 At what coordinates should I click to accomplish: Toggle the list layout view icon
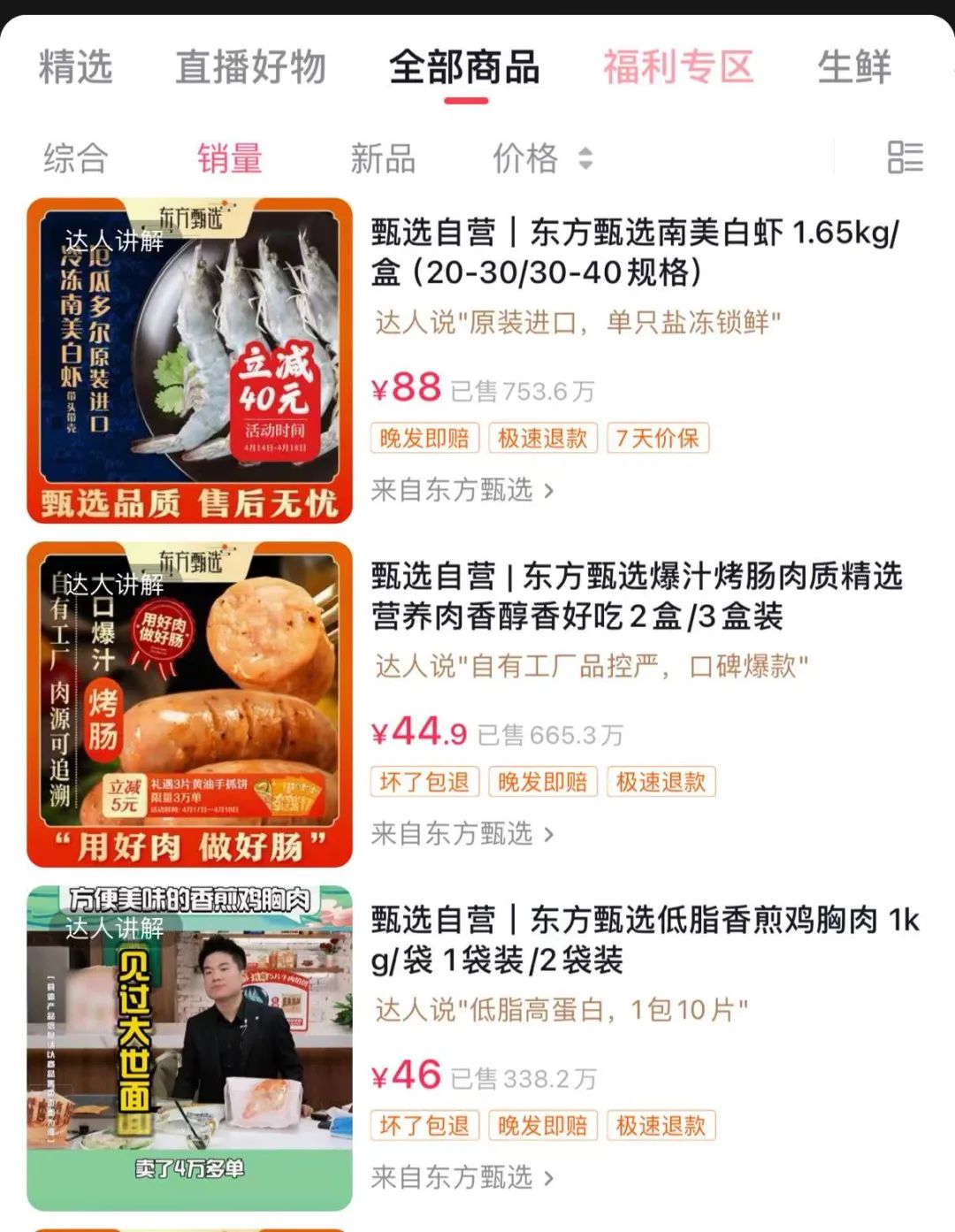click(905, 158)
